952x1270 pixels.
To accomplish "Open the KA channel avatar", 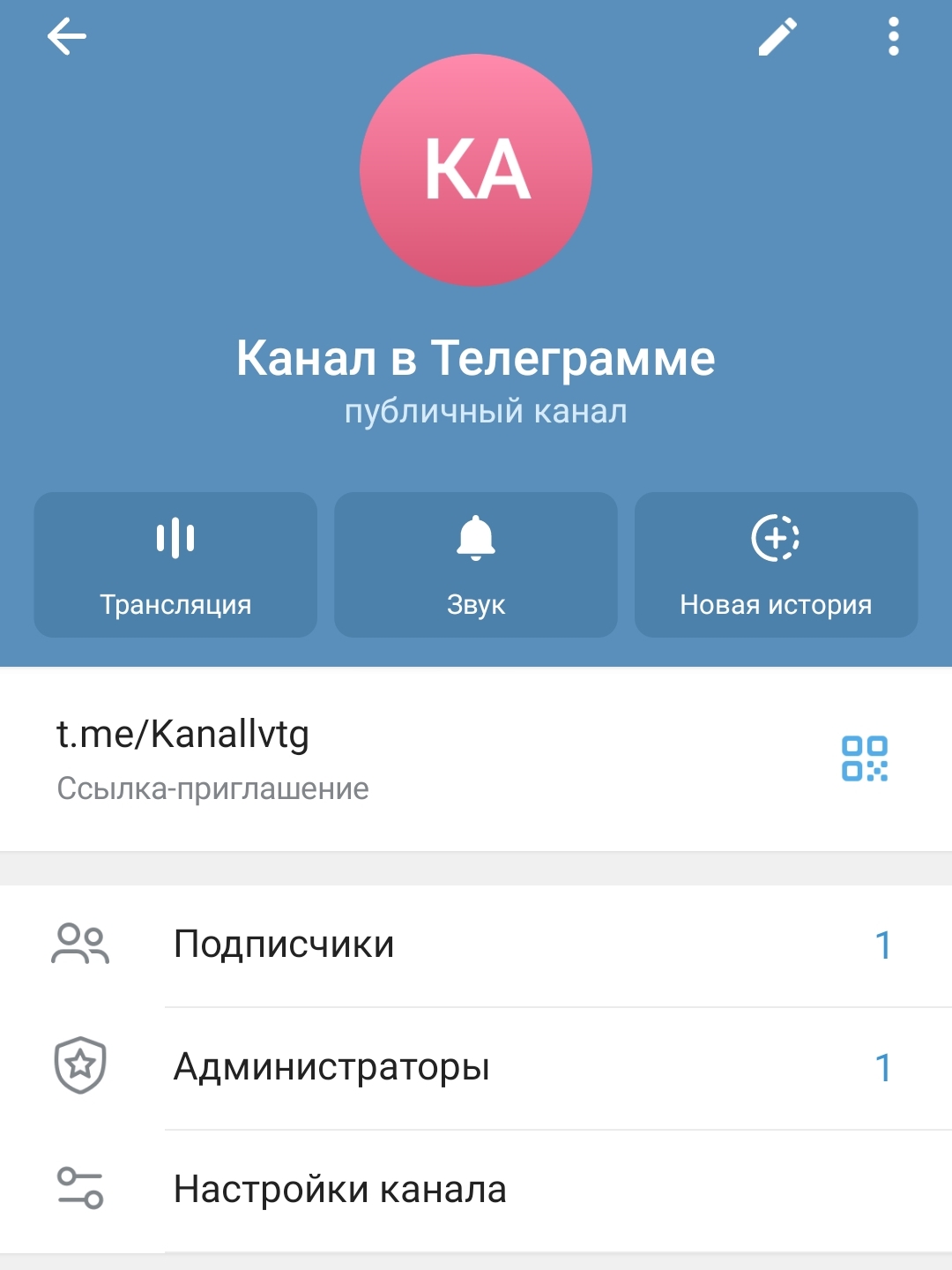I will (x=476, y=170).
